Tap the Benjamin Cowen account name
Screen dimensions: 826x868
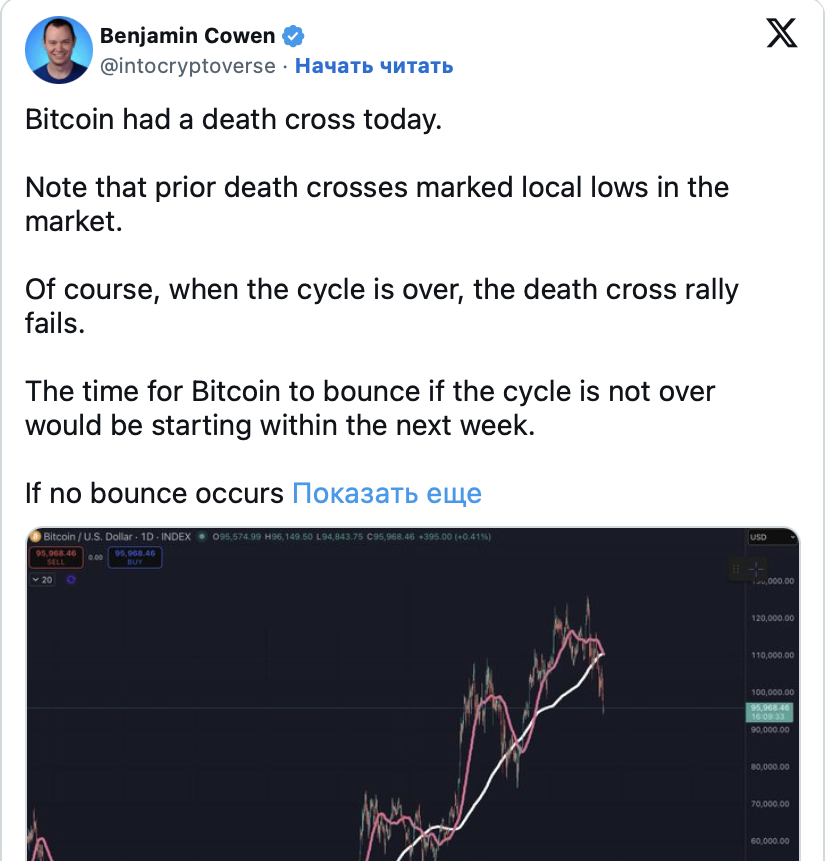tap(187, 36)
